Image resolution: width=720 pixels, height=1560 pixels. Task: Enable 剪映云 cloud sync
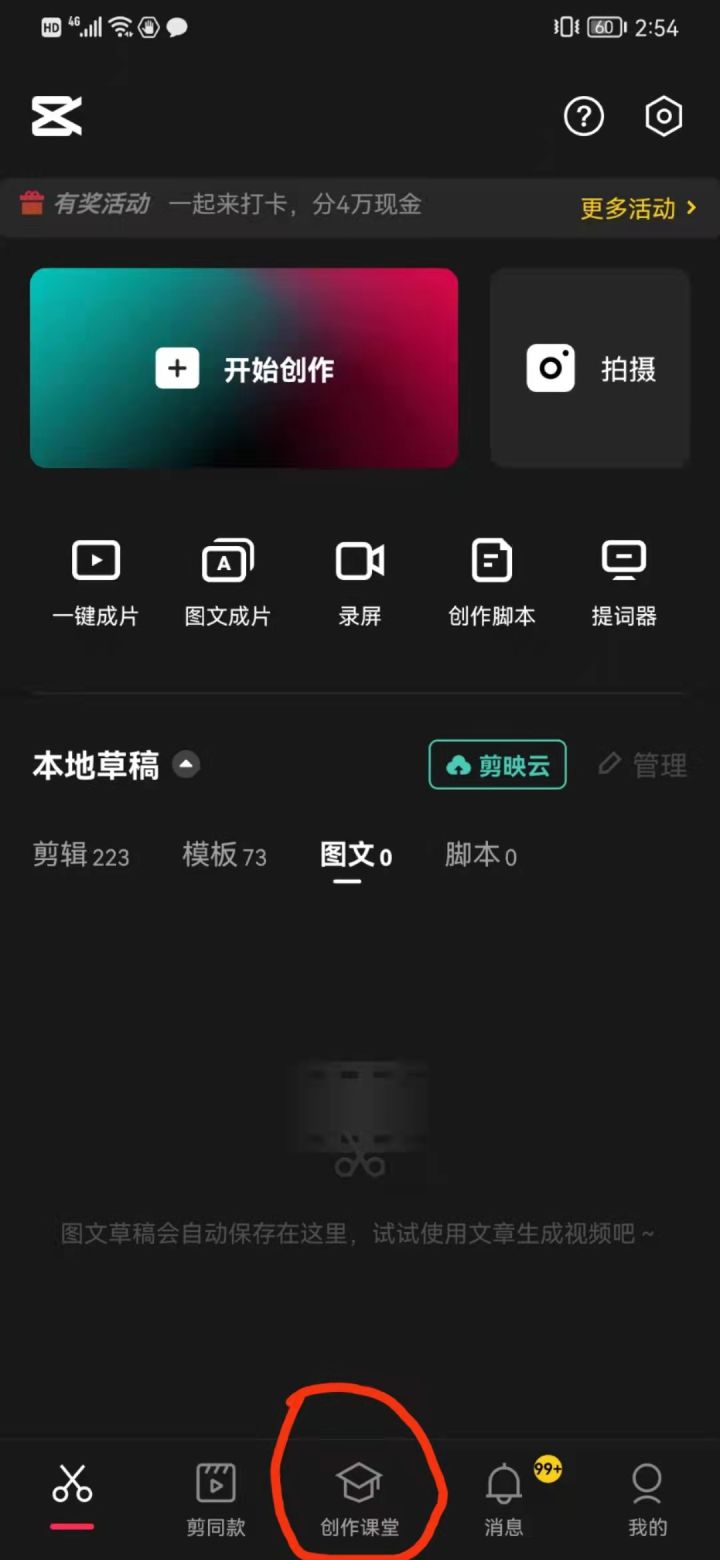(497, 764)
